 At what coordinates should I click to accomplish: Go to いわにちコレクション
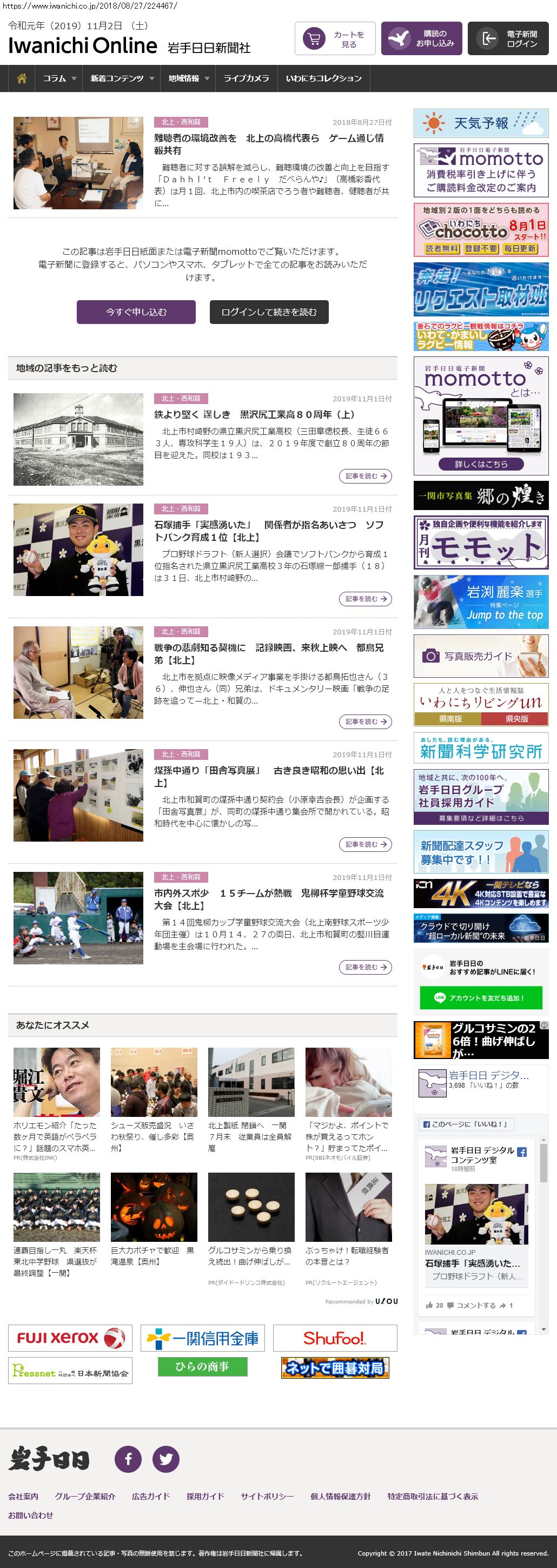[x=323, y=78]
